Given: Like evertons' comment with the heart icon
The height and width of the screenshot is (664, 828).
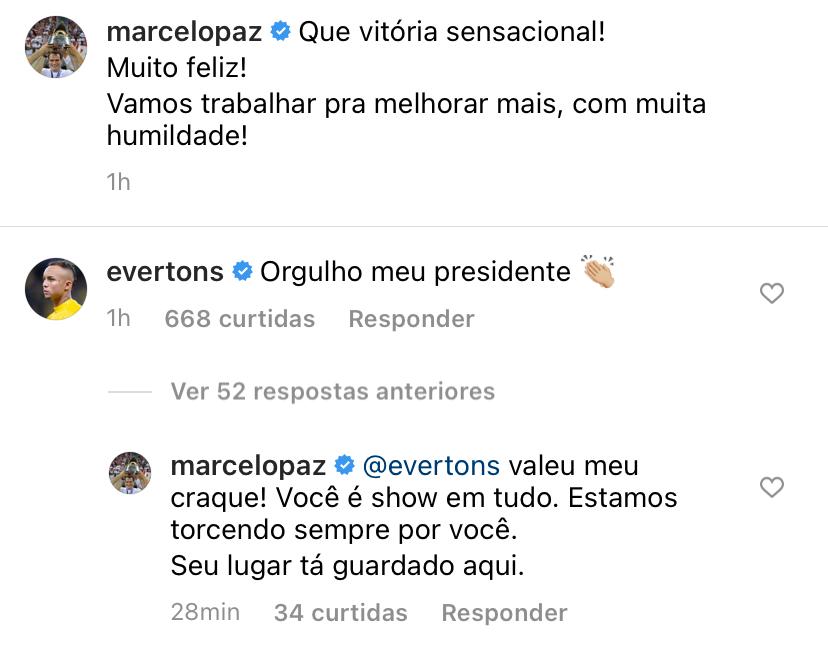Looking at the screenshot, I should point(772,293).
